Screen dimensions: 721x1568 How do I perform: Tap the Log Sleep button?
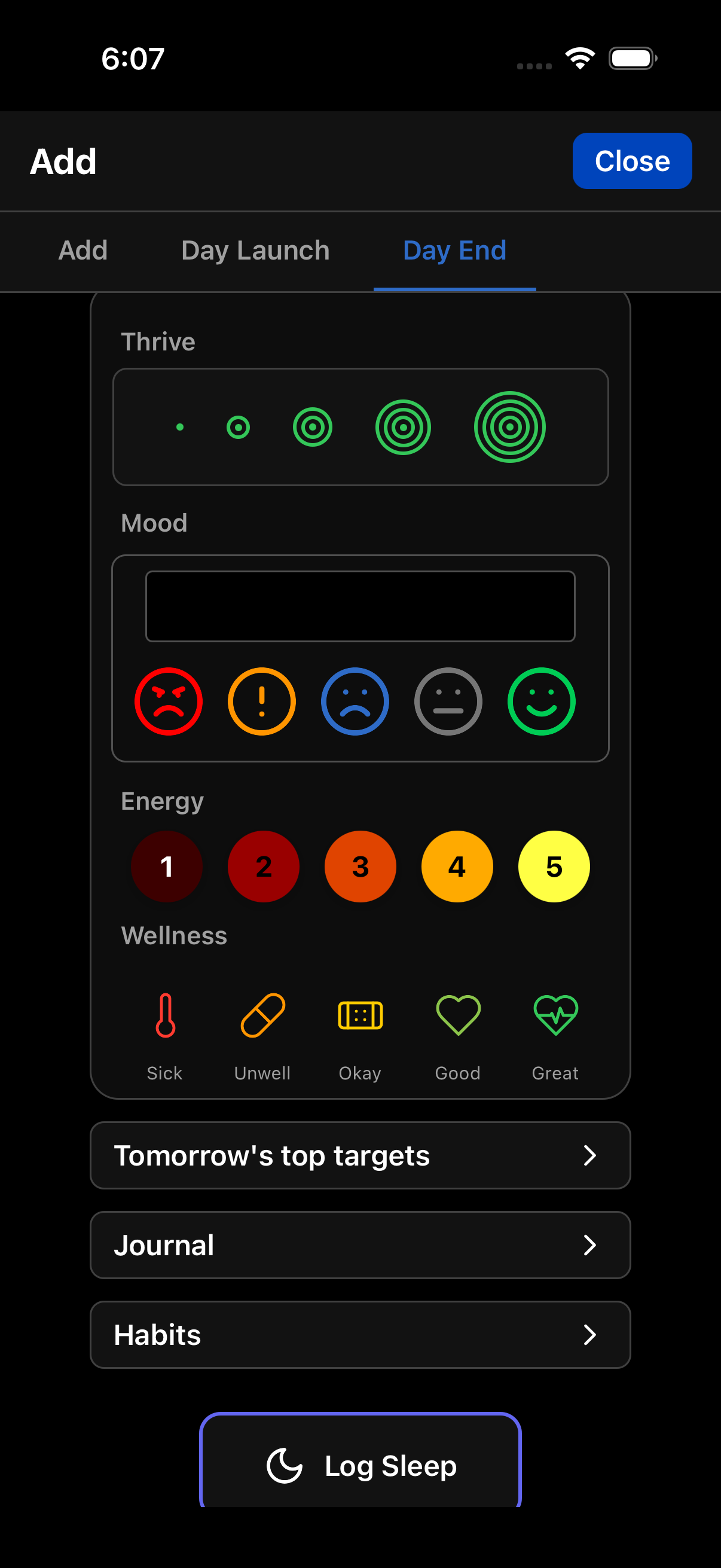360,1465
